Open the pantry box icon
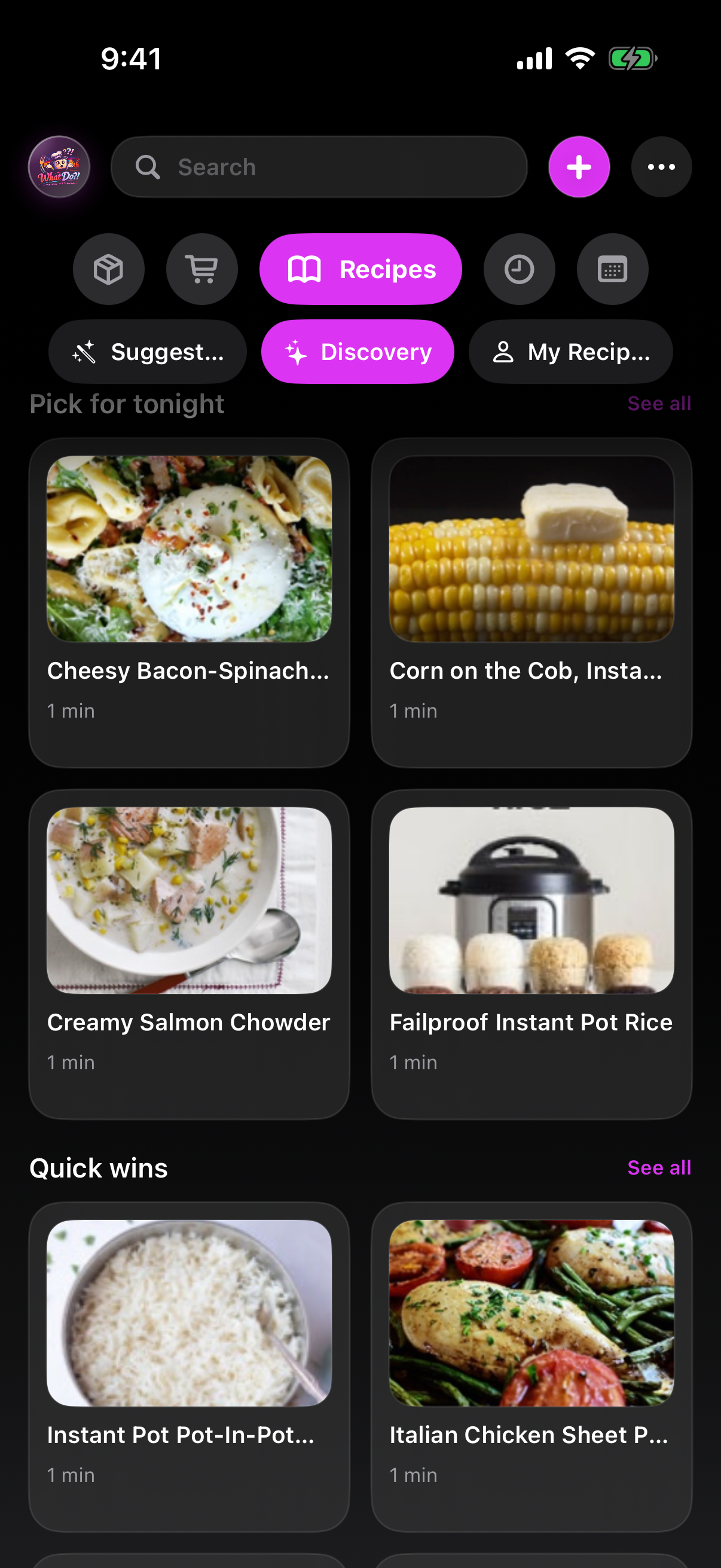721x1568 pixels. tap(108, 269)
